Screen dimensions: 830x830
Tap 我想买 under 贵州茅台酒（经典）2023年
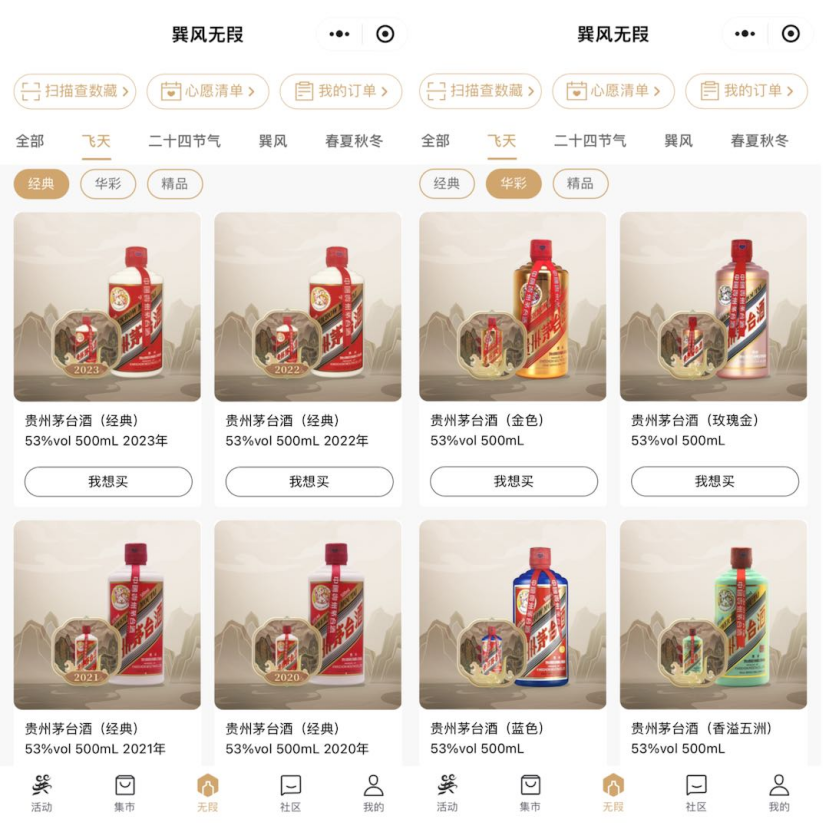tap(108, 482)
